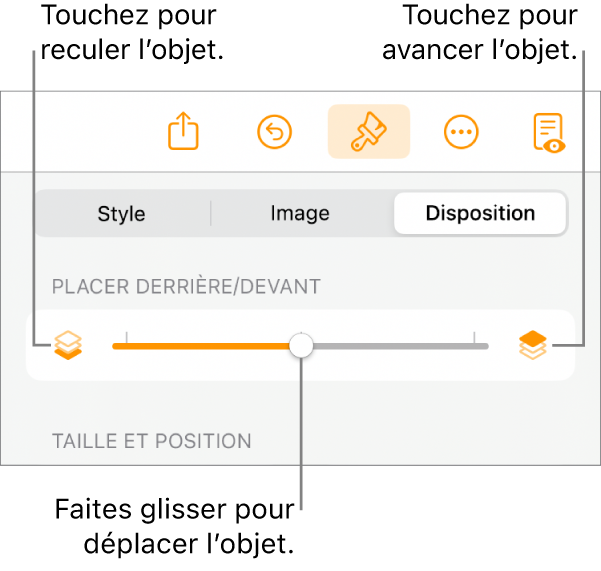Image resolution: width=601 pixels, height=571 pixels.
Task: Undo the last action
Action: (275, 132)
